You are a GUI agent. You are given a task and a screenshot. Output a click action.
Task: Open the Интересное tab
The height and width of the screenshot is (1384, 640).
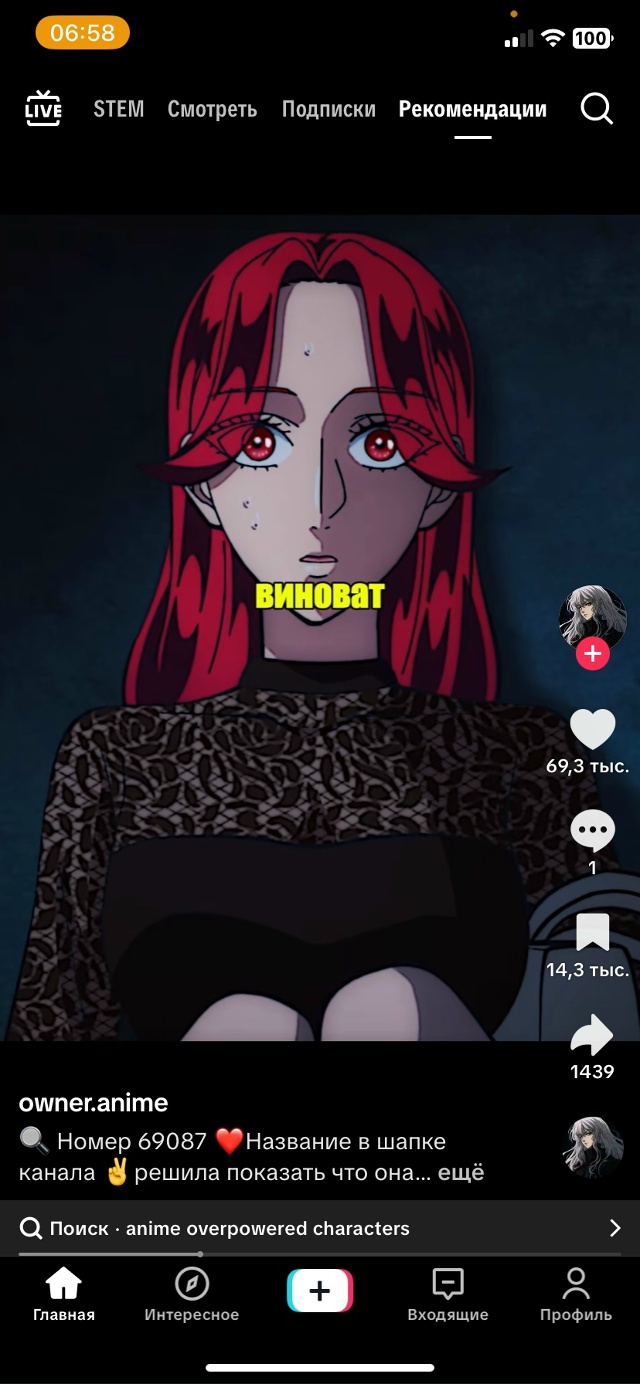click(x=191, y=1295)
